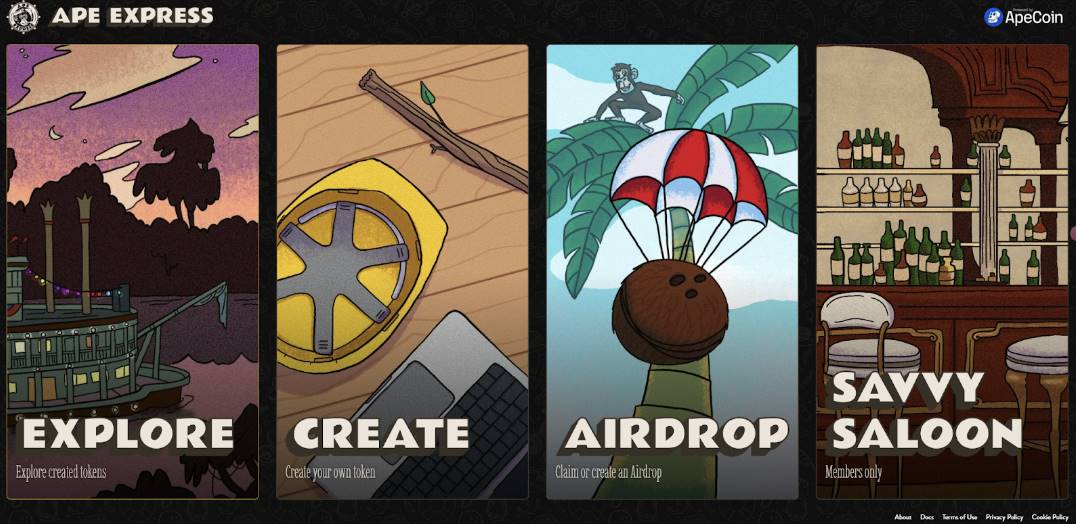Image resolution: width=1076 pixels, height=524 pixels.
Task: View the Privacy Policy
Action: tap(1004, 517)
